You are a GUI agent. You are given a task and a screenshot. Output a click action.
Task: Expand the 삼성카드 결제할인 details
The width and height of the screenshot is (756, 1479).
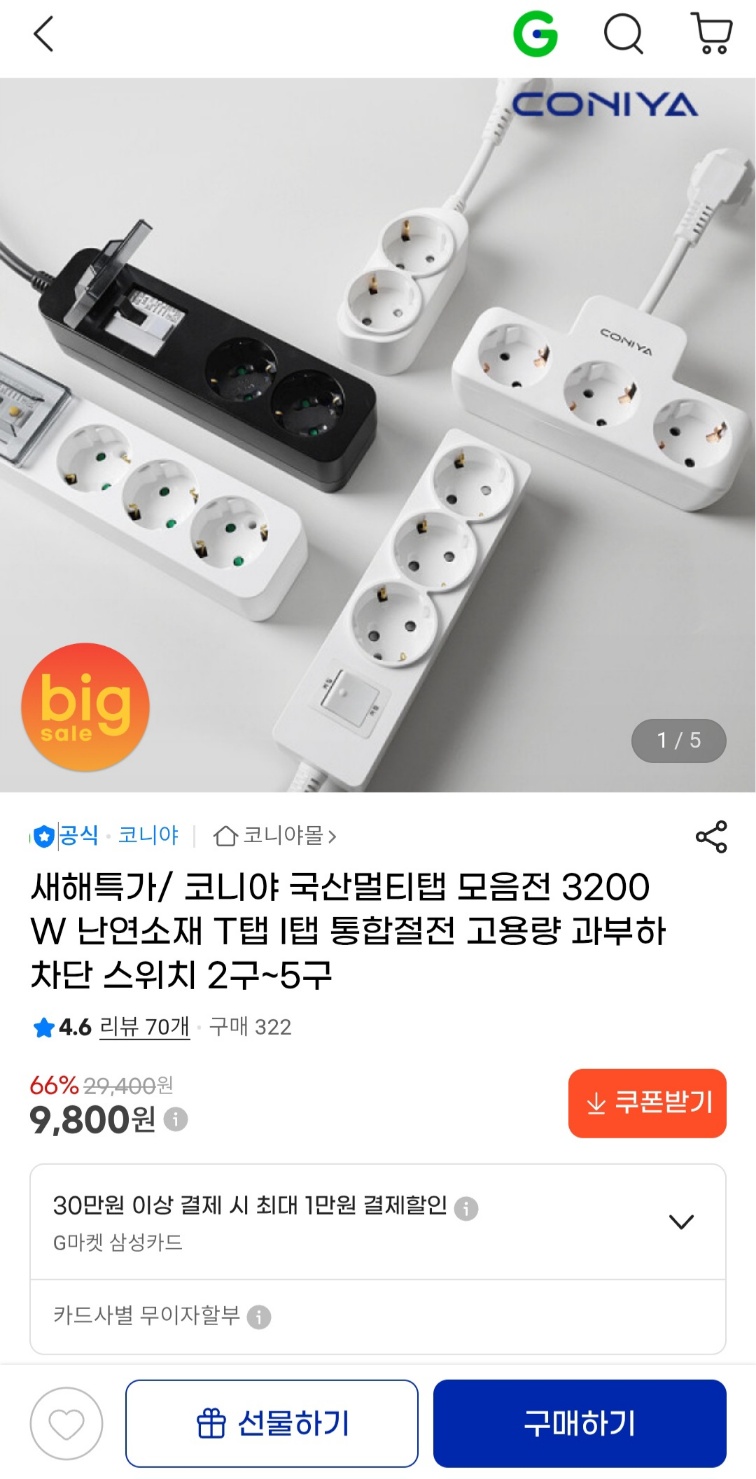(681, 1221)
